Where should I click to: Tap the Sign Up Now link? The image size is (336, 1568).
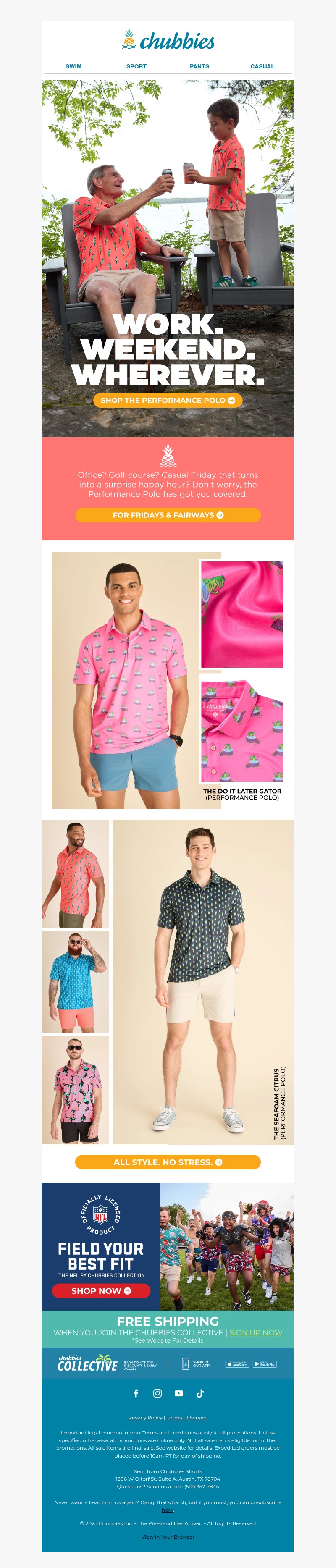[256, 1332]
